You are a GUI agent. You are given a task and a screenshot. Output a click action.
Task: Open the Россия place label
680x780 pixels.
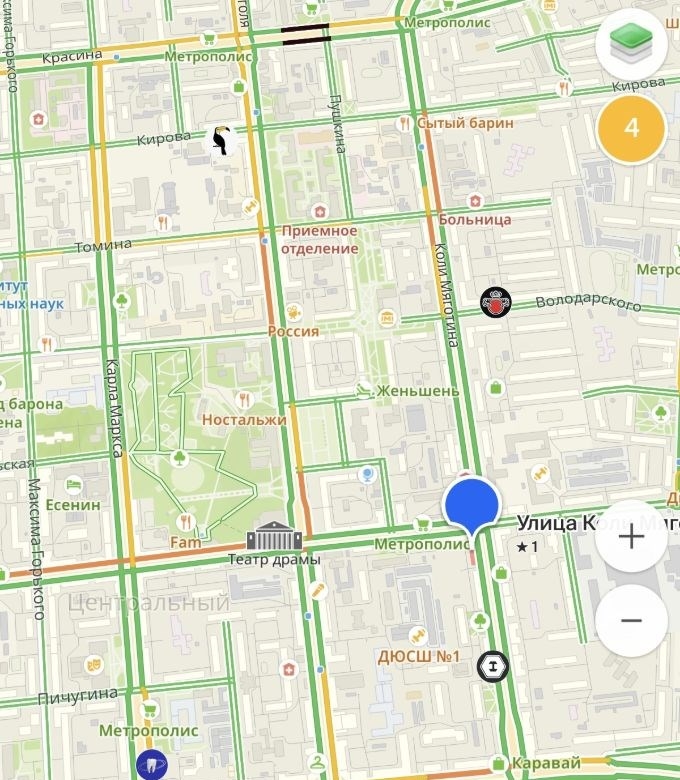pyautogui.click(x=294, y=331)
